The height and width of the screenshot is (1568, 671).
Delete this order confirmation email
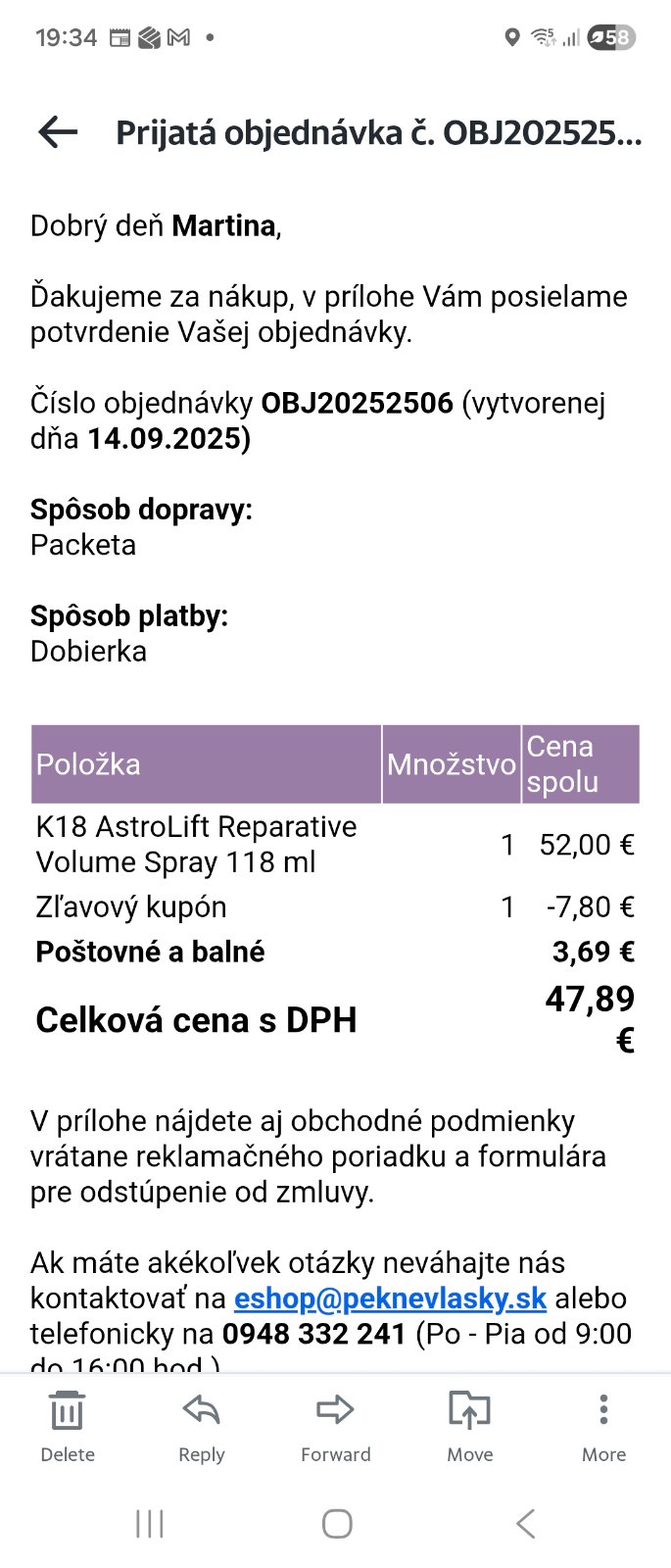point(68,1426)
